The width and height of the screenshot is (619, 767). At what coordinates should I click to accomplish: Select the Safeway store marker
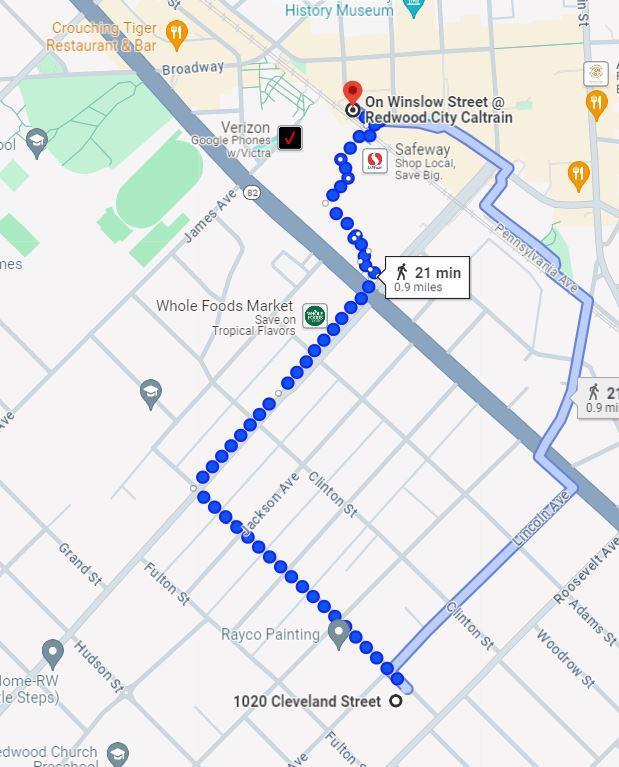point(374,160)
